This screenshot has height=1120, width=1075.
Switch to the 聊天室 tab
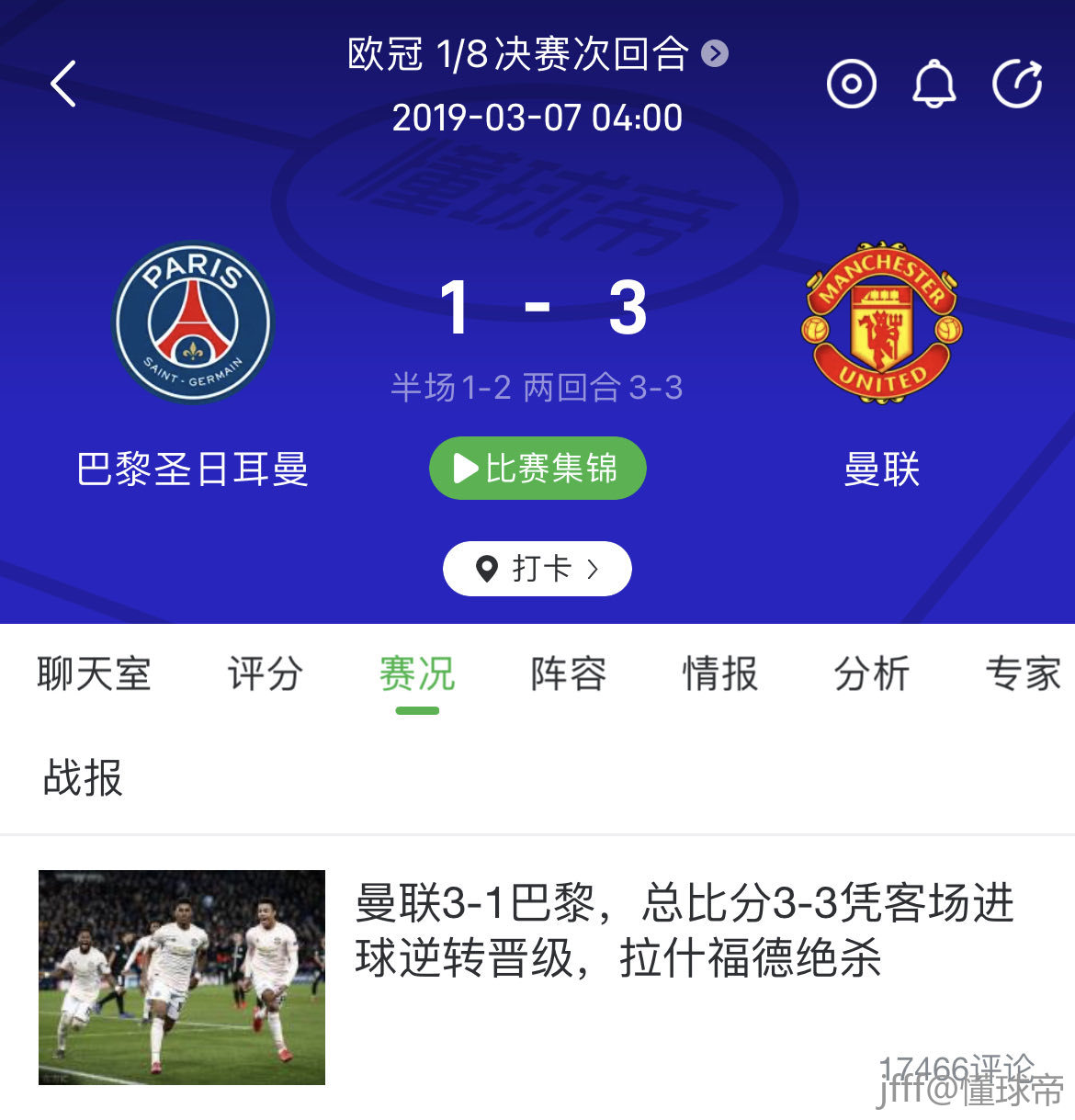[x=94, y=673]
